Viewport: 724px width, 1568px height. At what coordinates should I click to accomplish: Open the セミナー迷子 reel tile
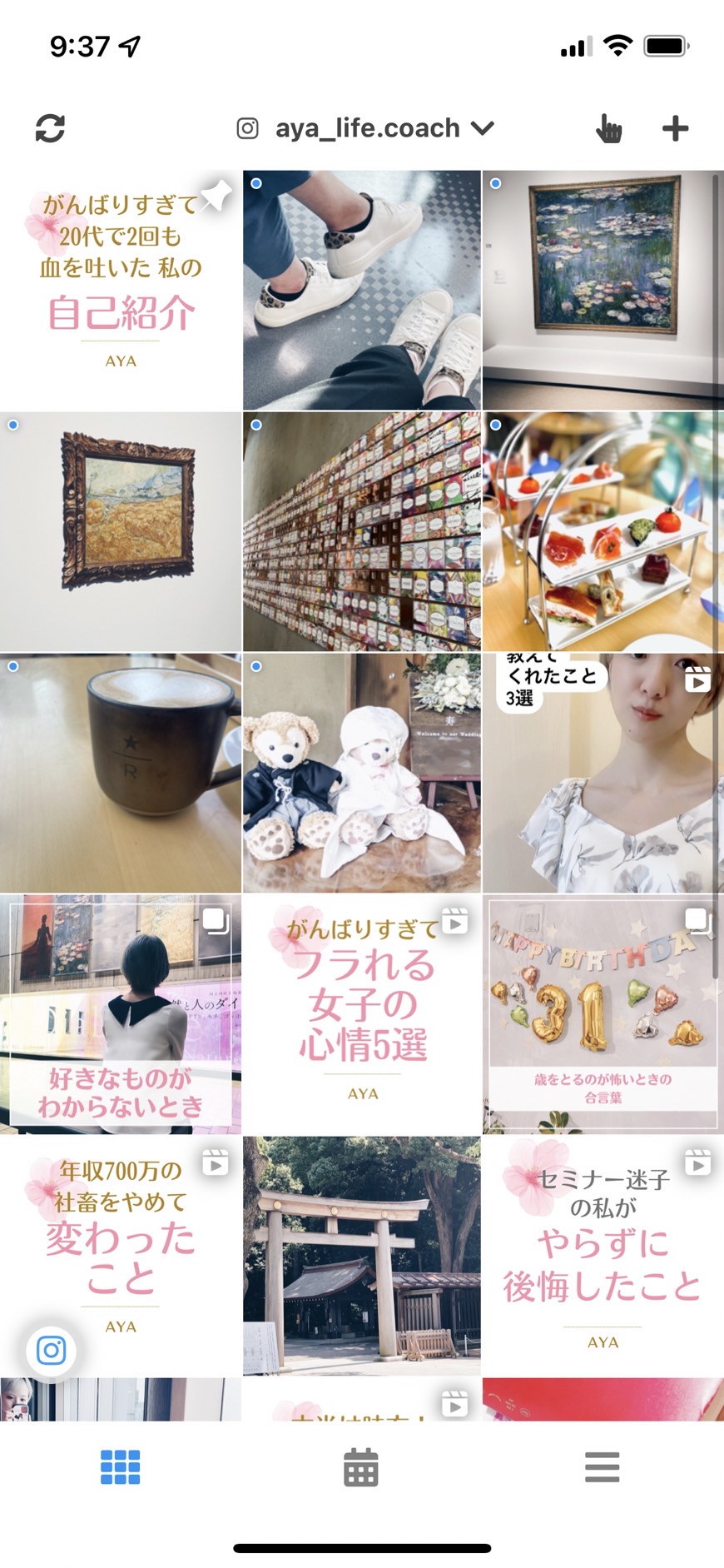(x=603, y=1256)
